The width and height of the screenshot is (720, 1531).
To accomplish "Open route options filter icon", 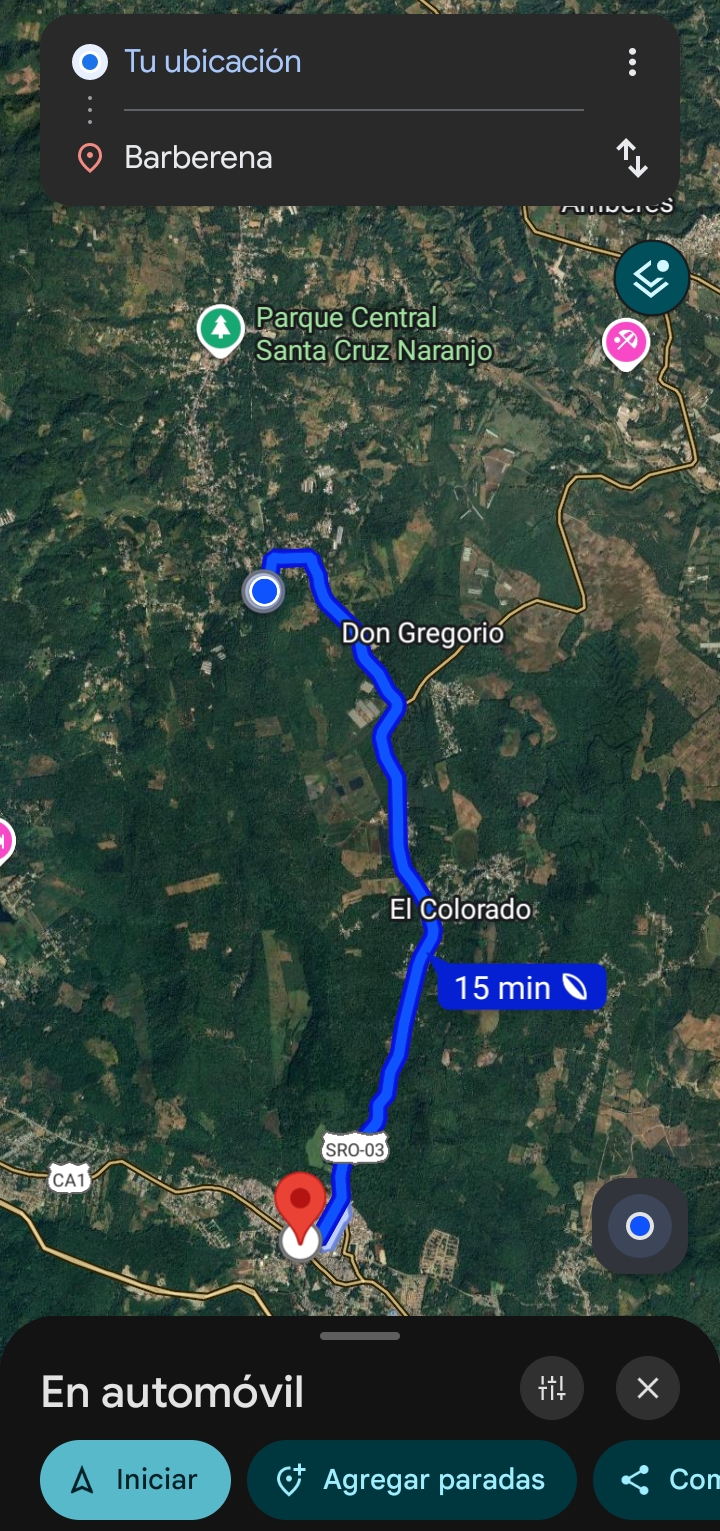I will pos(552,1388).
